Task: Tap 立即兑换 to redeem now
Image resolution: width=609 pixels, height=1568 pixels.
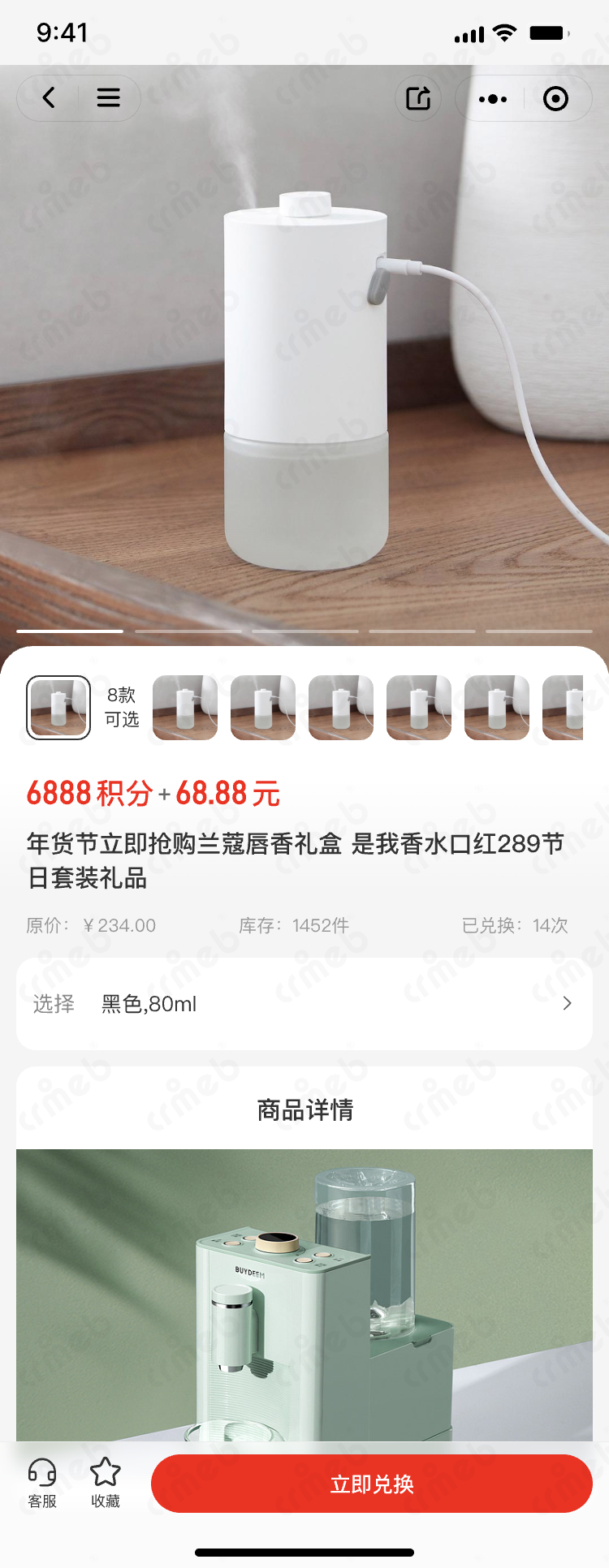Action: [x=372, y=1484]
